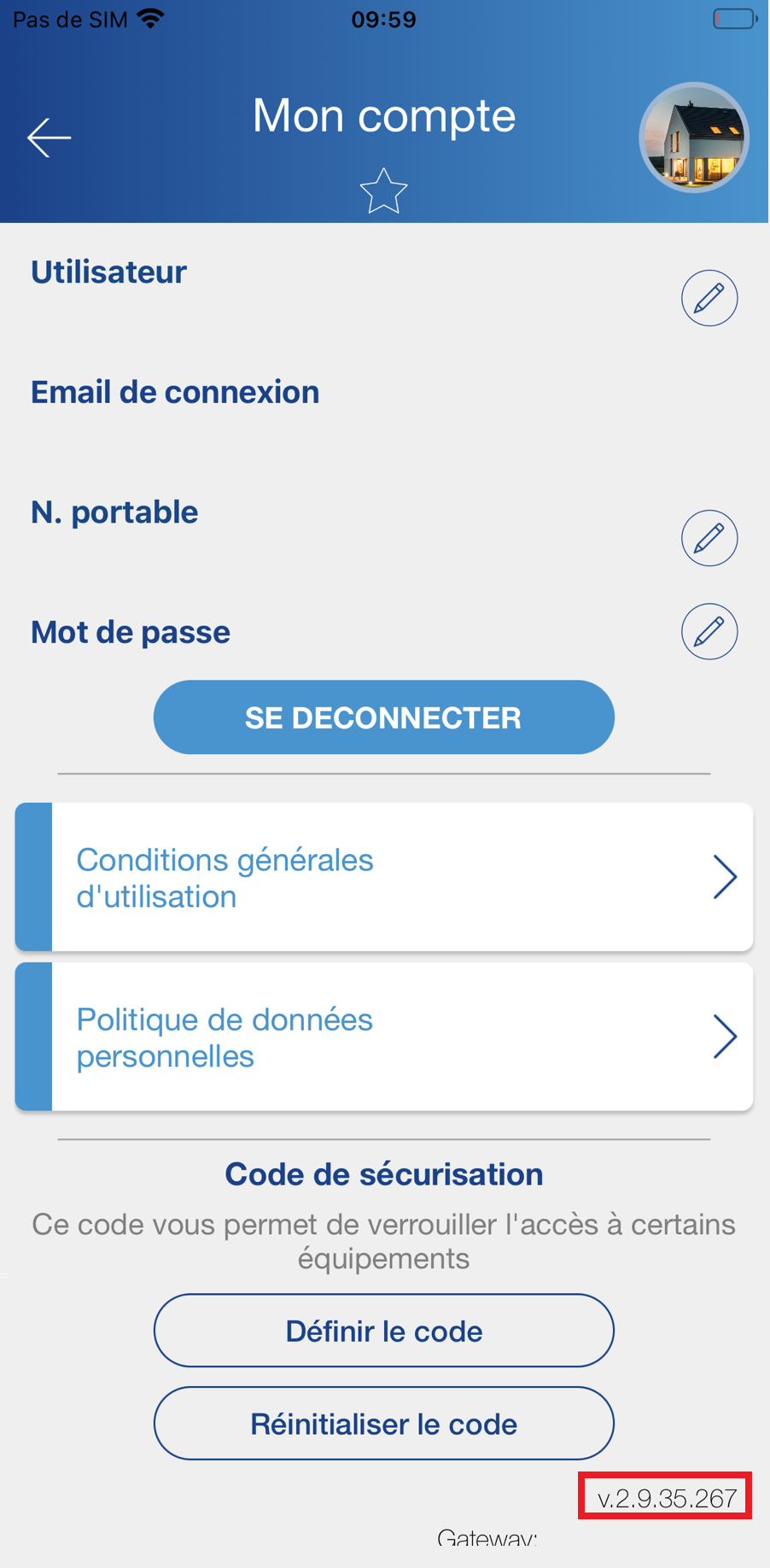Open Politique de données personnelles
The width and height of the screenshot is (770, 1568).
[384, 1037]
